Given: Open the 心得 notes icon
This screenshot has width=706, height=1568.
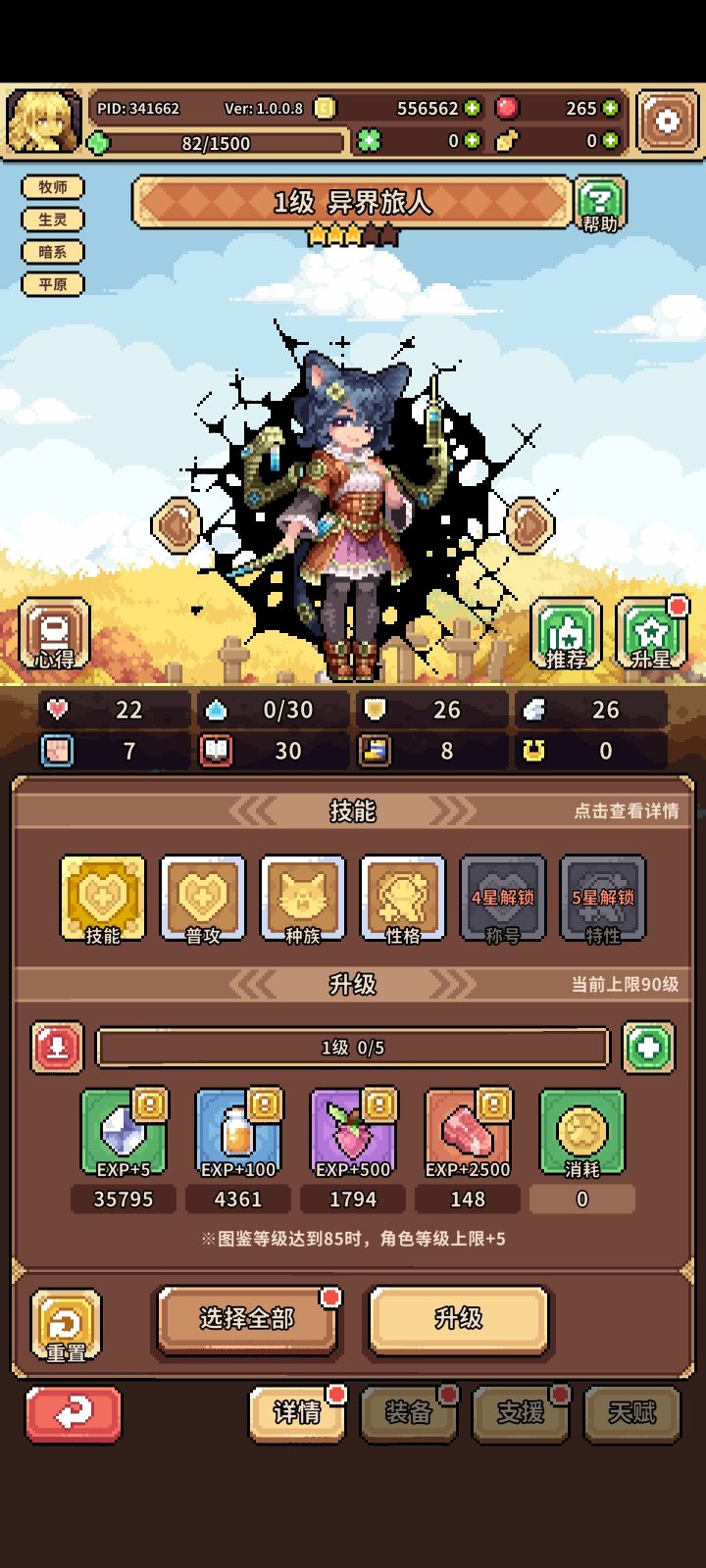Looking at the screenshot, I should coord(56,634).
